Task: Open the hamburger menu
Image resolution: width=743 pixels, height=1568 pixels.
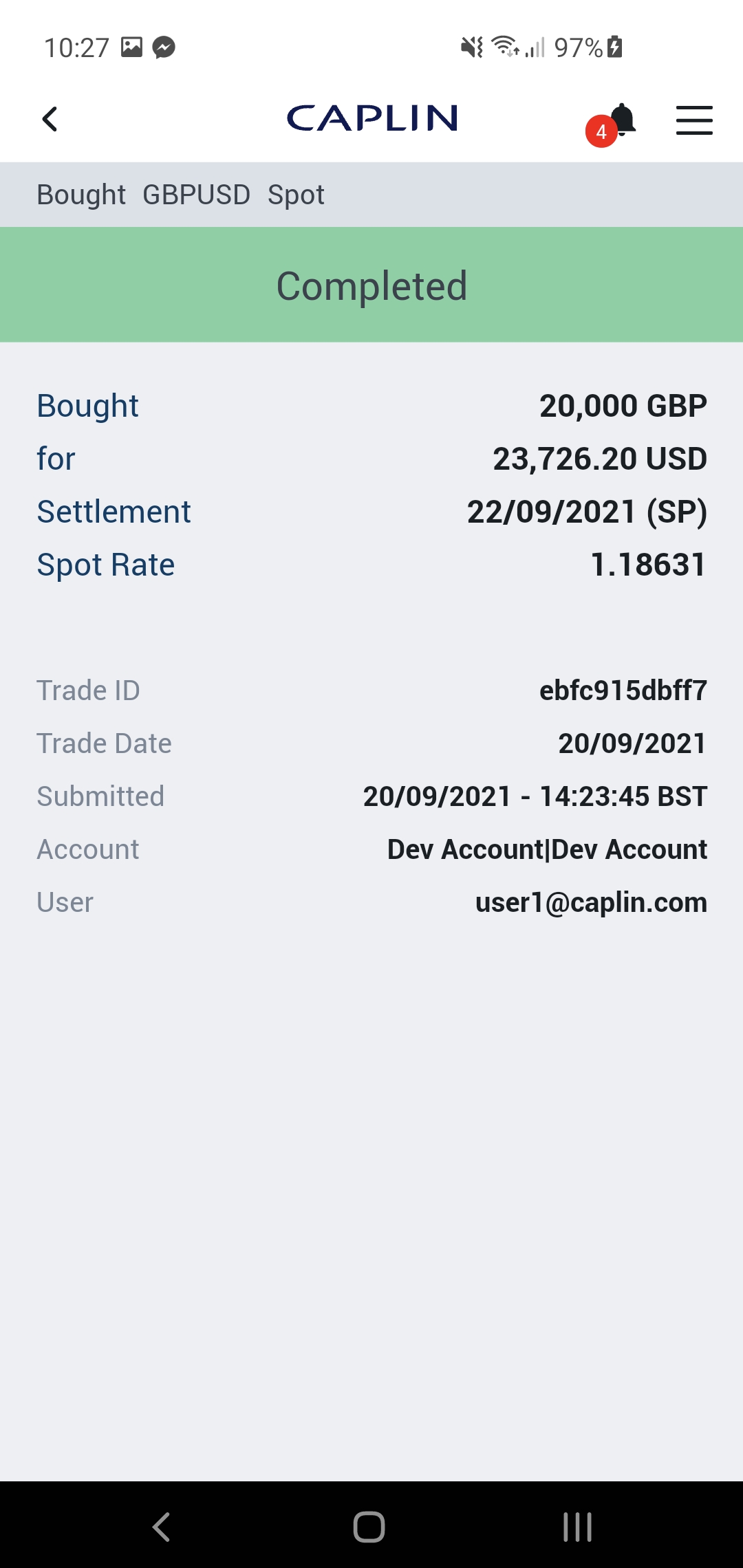Action: [x=693, y=120]
